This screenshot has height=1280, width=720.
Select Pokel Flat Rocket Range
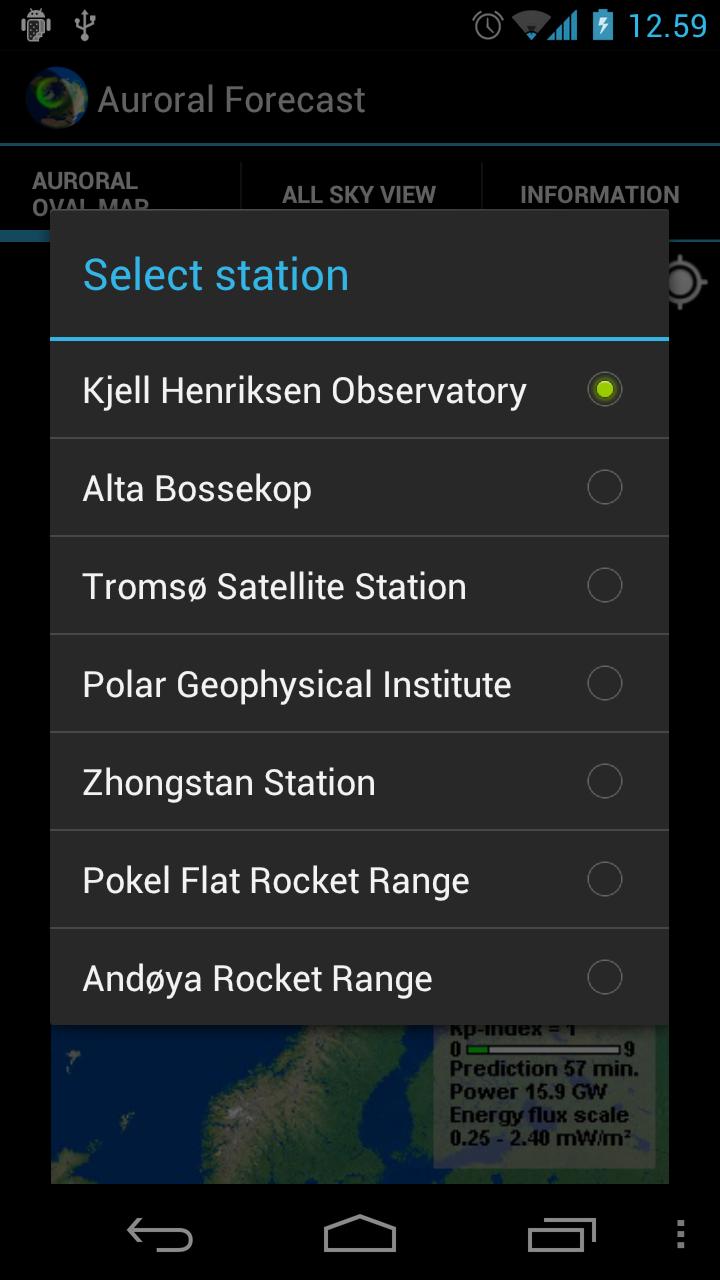coord(359,880)
